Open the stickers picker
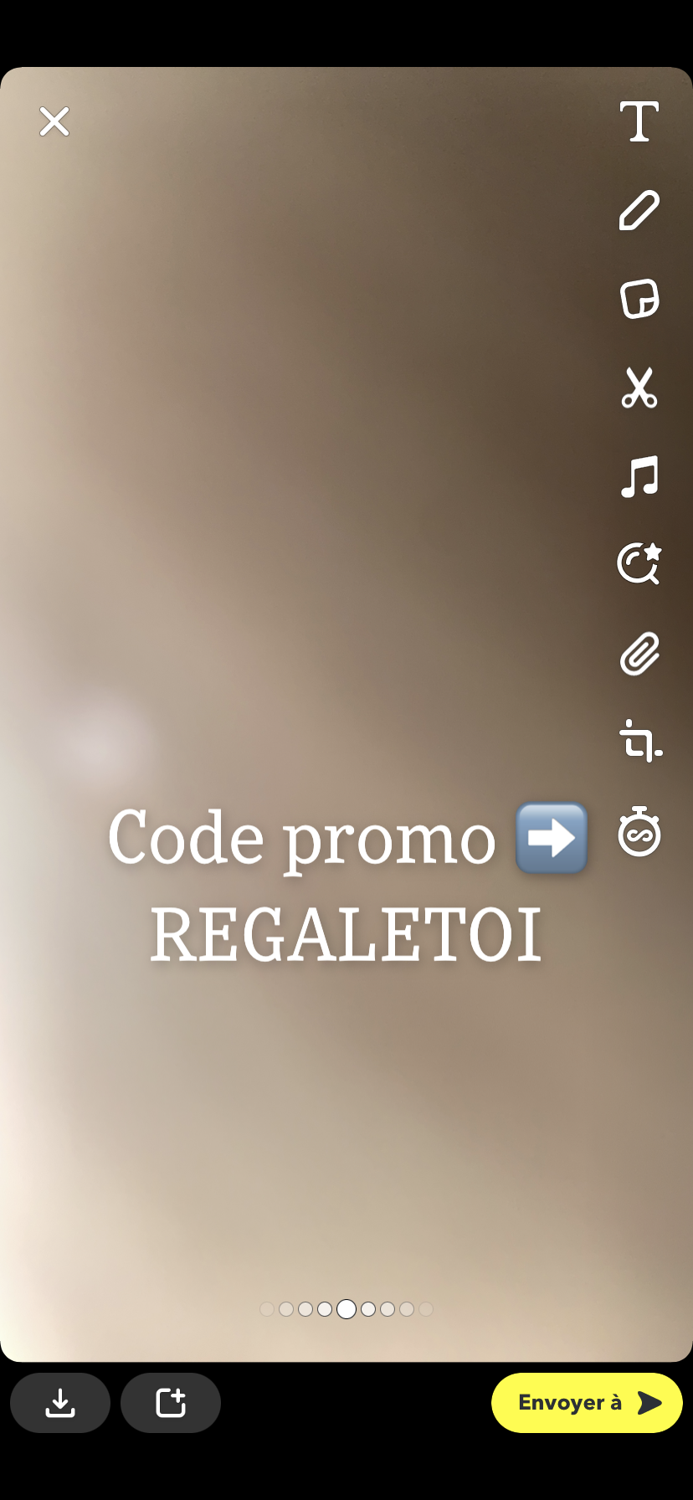The width and height of the screenshot is (693, 1500). click(639, 299)
